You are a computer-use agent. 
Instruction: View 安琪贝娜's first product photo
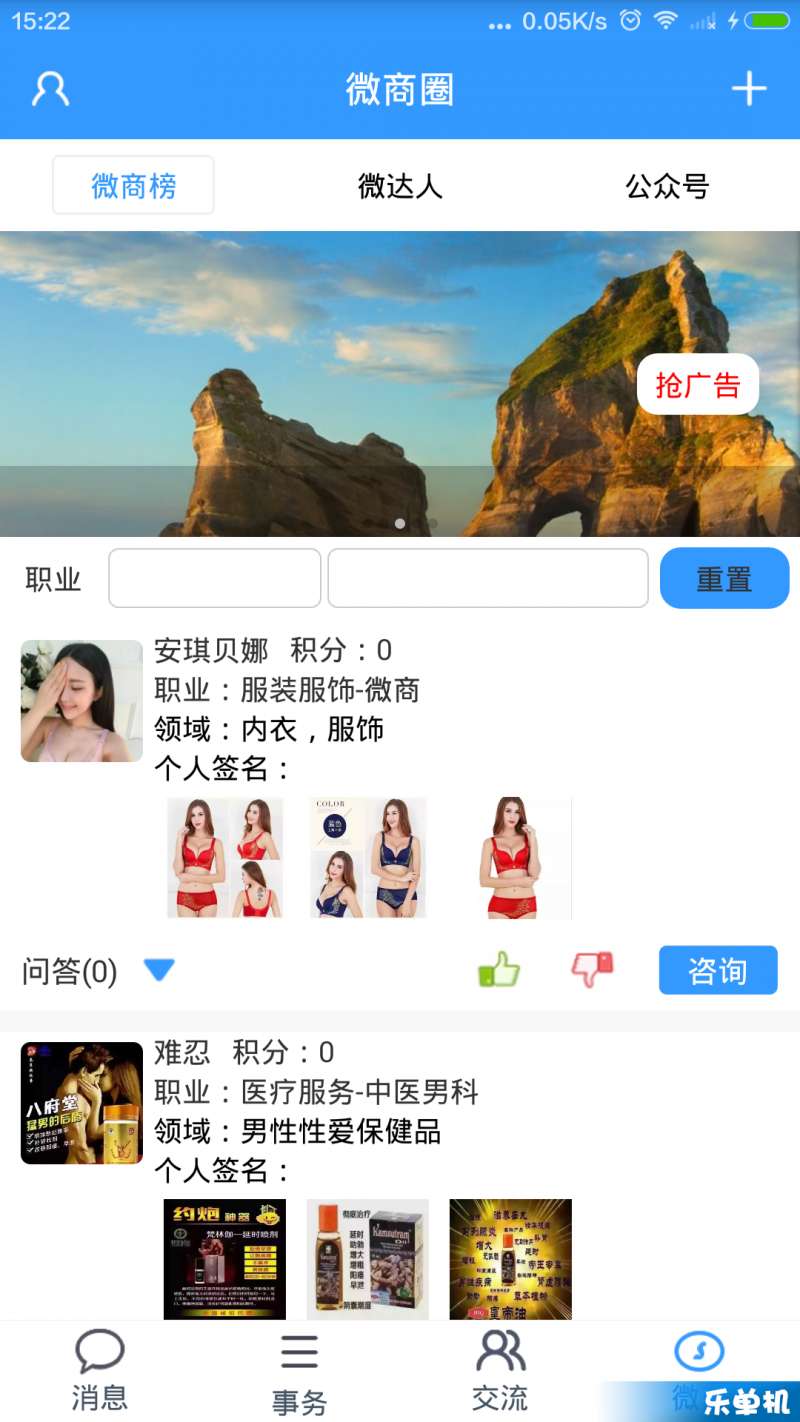pyautogui.click(x=225, y=857)
